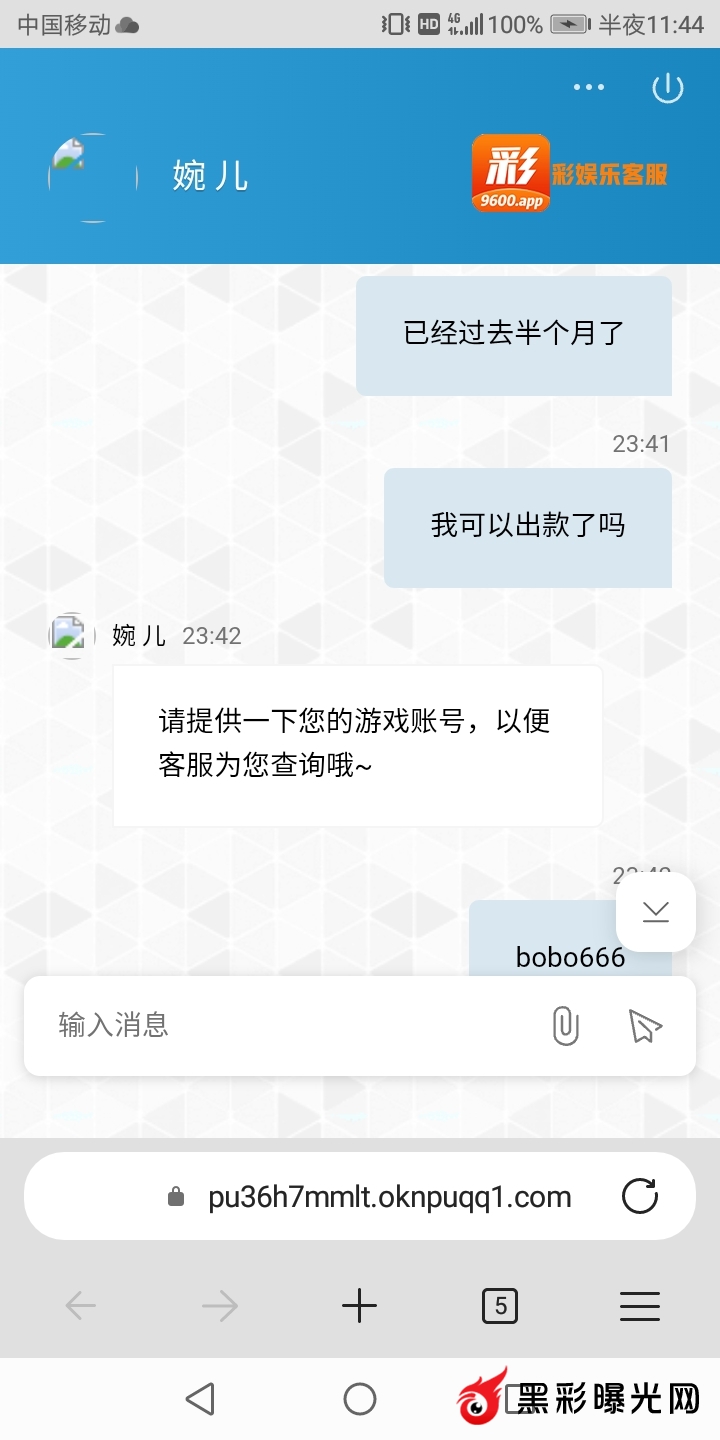Open the three-dot chat options menu
The width and height of the screenshot is (720, 1440).
pyautogui.click(x=589, y=87)
